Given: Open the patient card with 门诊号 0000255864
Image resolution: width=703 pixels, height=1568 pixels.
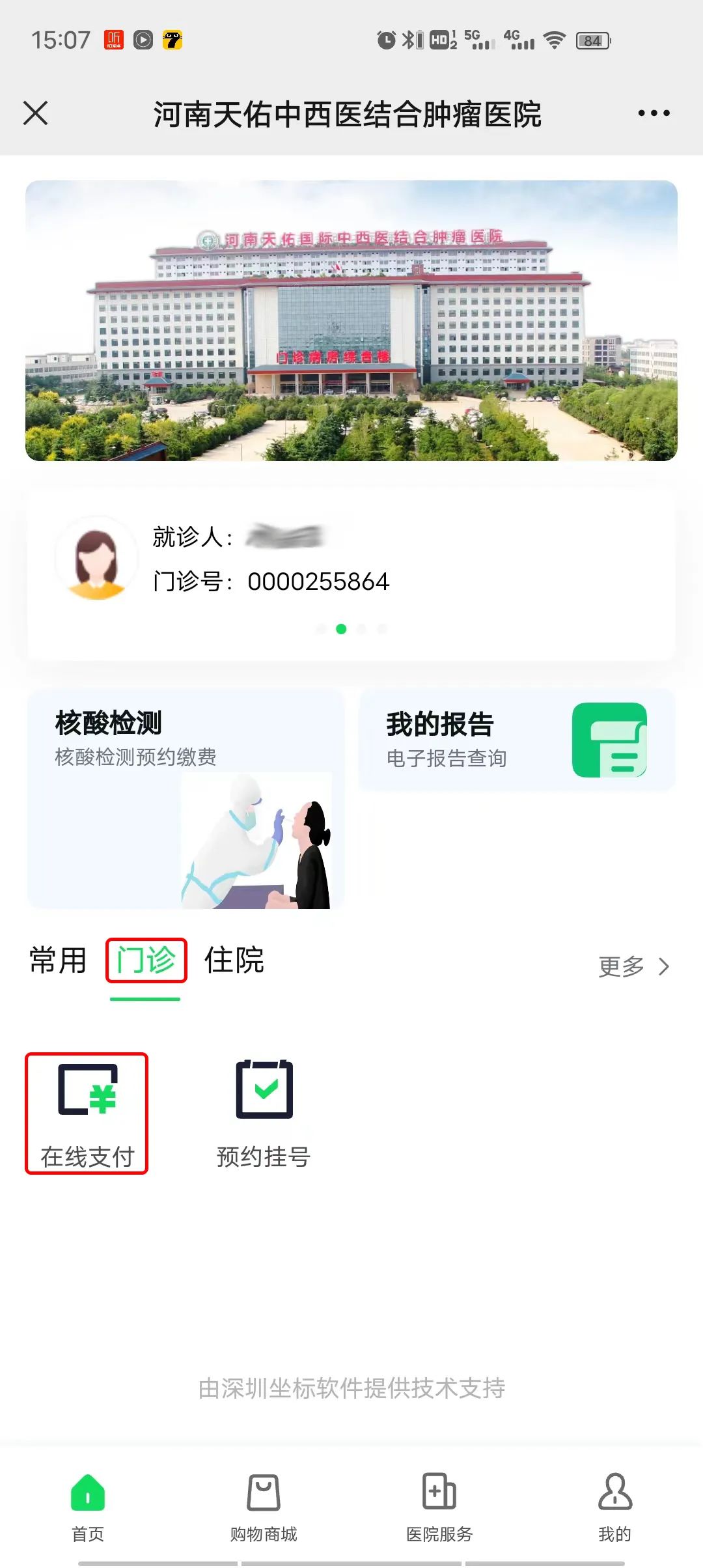Looking at the screenshot, I should point(351,575).
